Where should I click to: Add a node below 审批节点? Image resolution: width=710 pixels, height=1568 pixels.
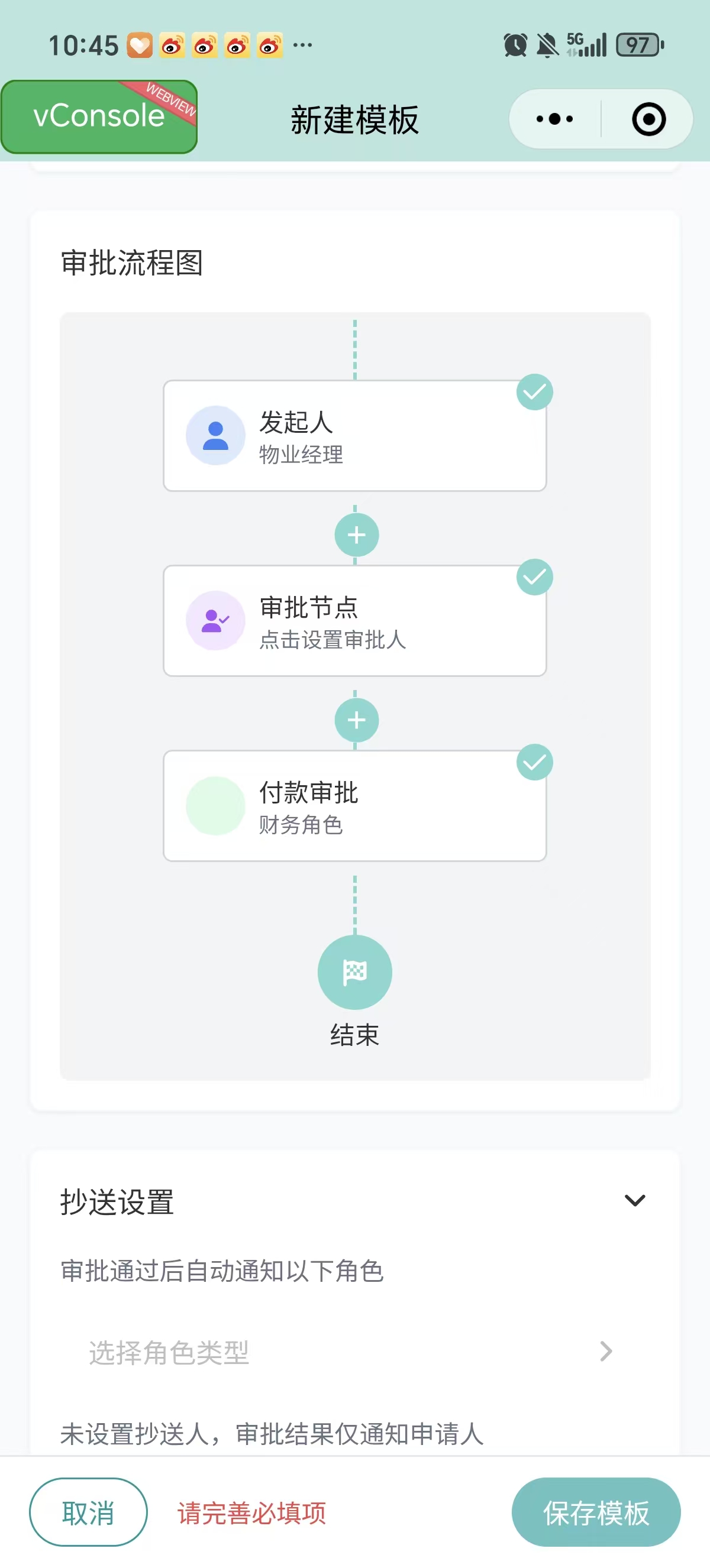356,720
